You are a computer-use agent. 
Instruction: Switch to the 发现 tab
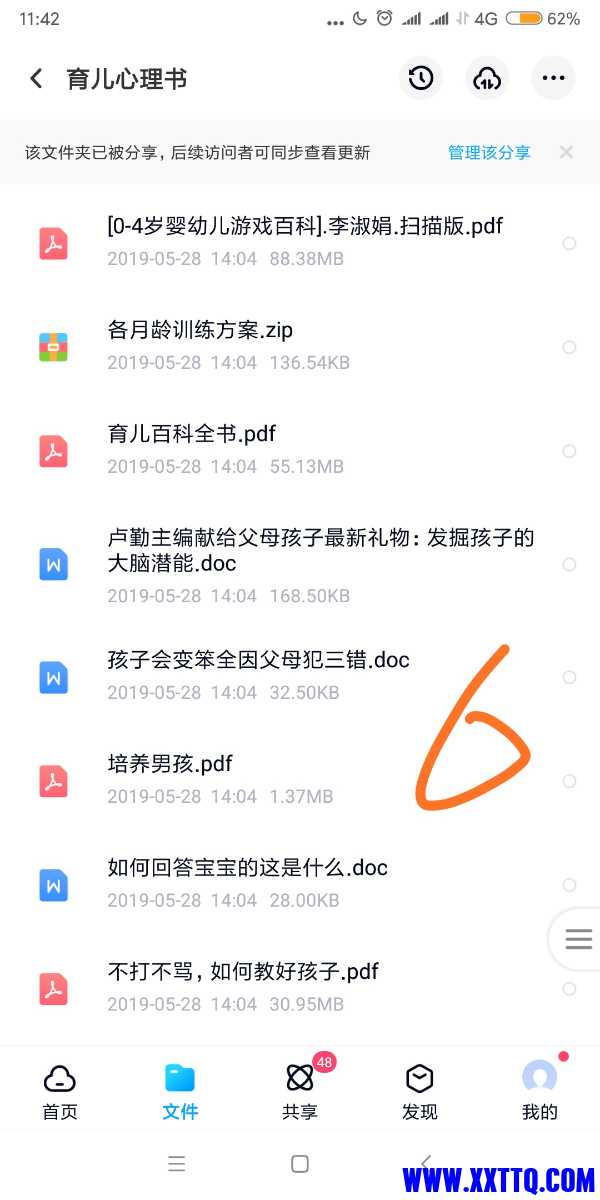(x=420, y=1090)
